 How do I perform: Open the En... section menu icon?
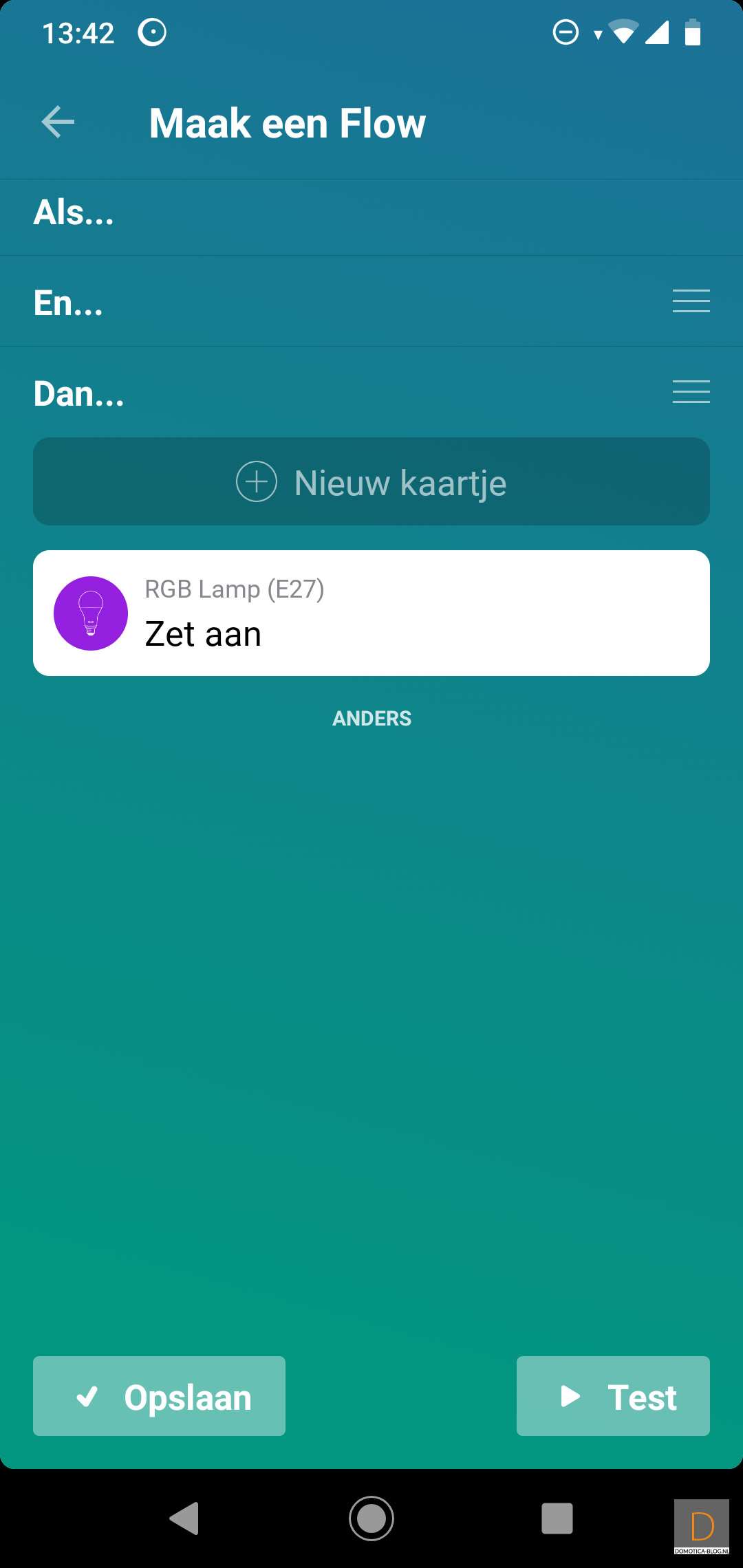pos(691,301)
